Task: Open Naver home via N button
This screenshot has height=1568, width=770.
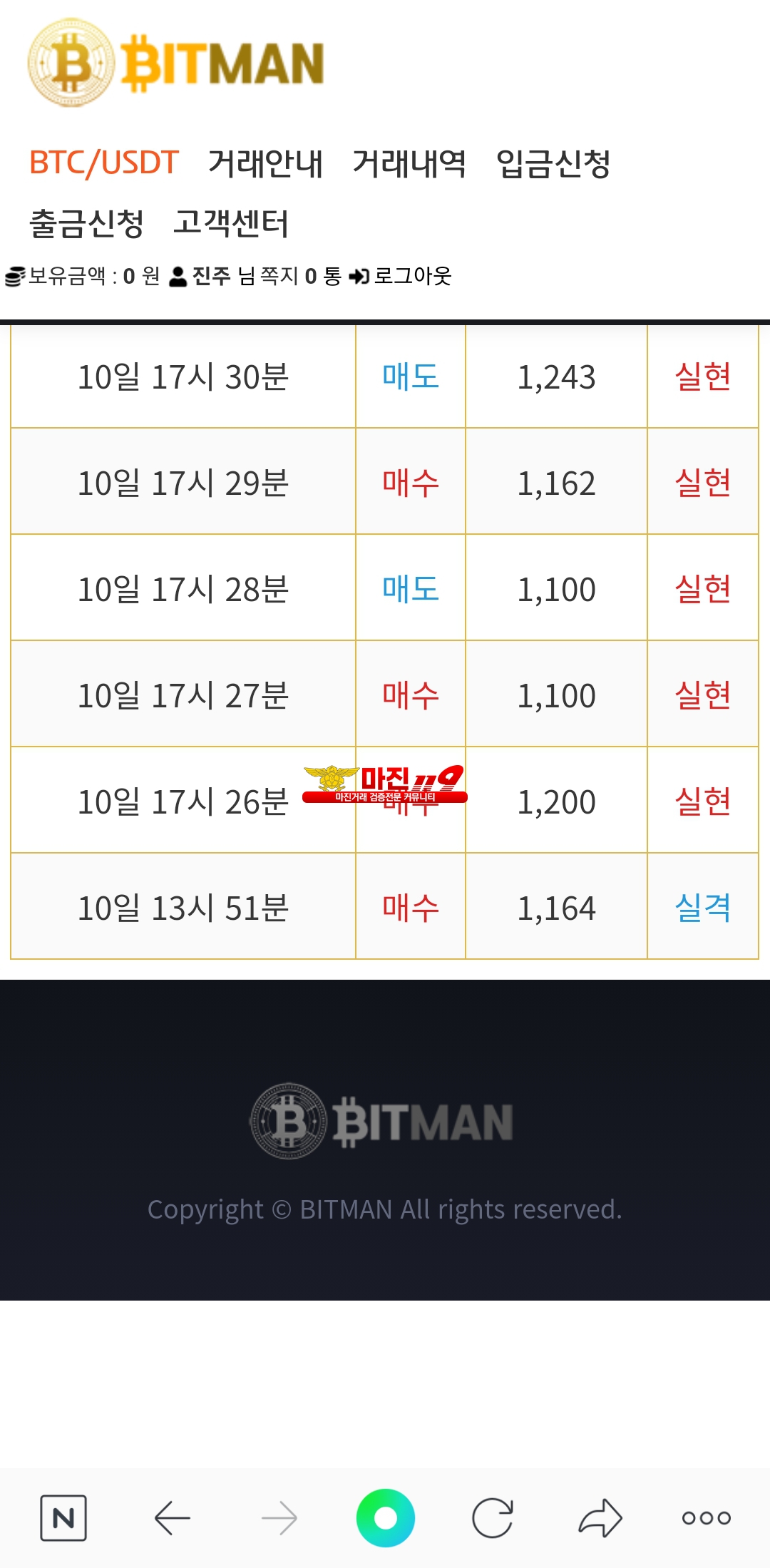Action: click(63, 1517)
